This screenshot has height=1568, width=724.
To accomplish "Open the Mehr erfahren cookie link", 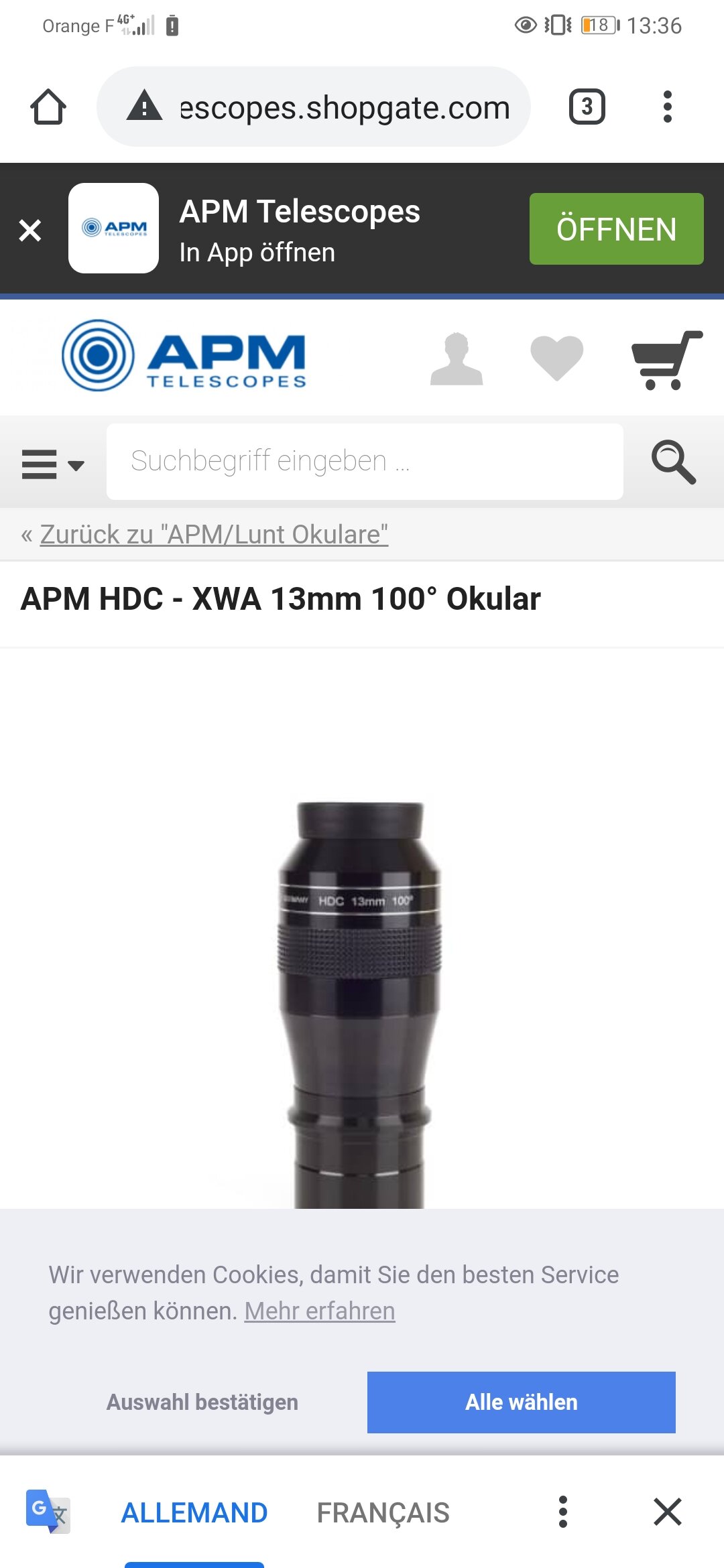I will click(x=319, y=1311).
